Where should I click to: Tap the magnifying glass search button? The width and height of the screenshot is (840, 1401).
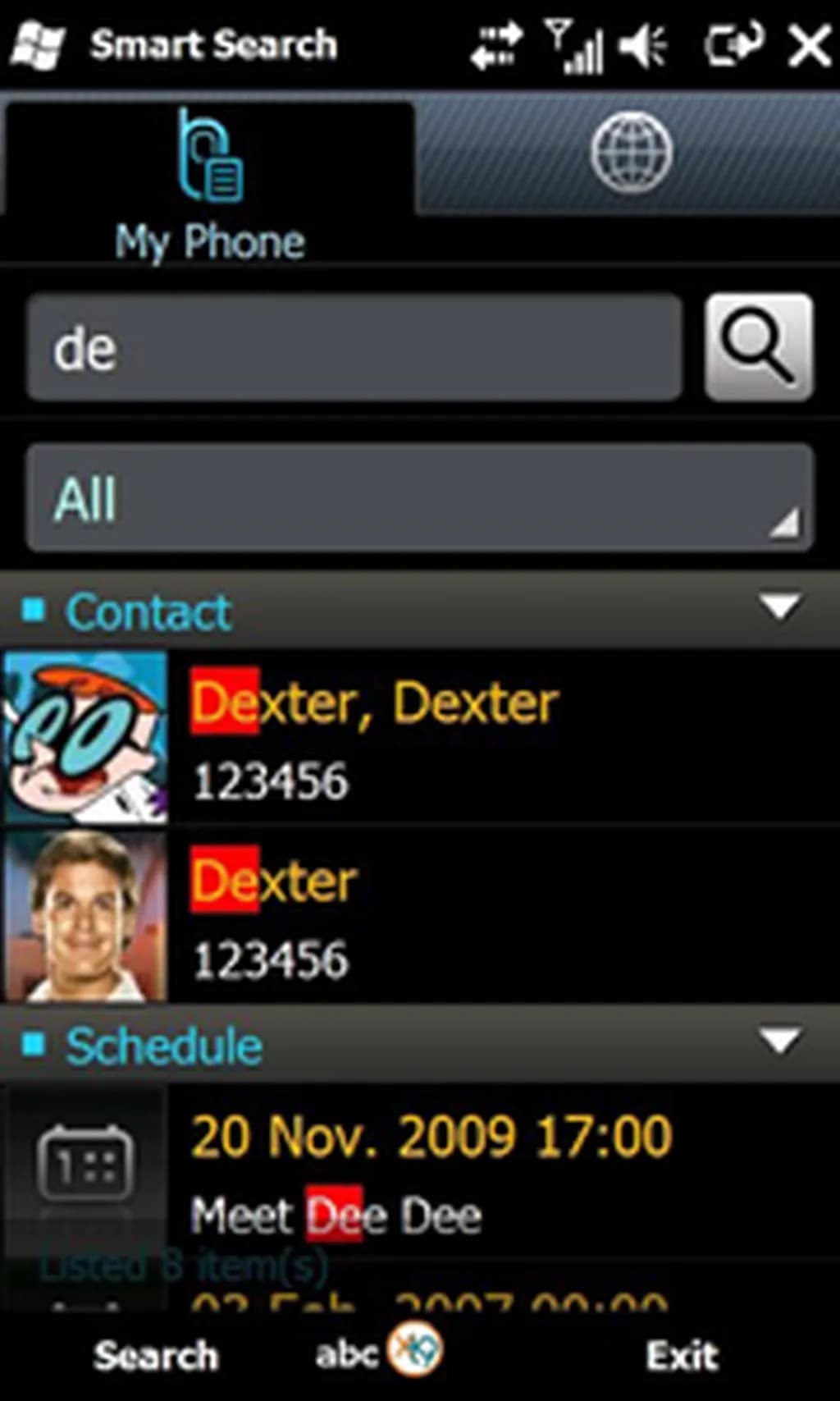(759, 346)
